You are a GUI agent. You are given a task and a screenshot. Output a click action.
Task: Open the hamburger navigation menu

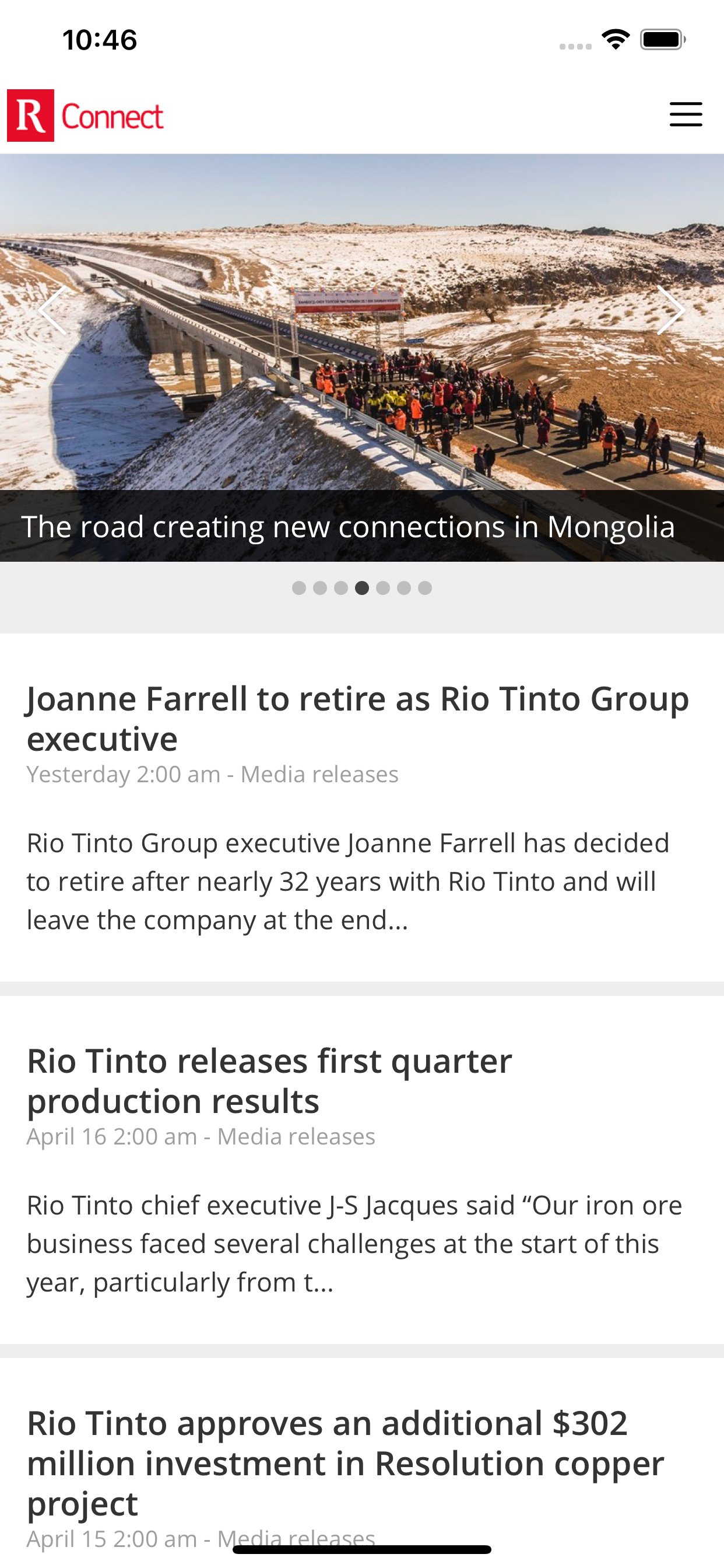coord(686,114)
